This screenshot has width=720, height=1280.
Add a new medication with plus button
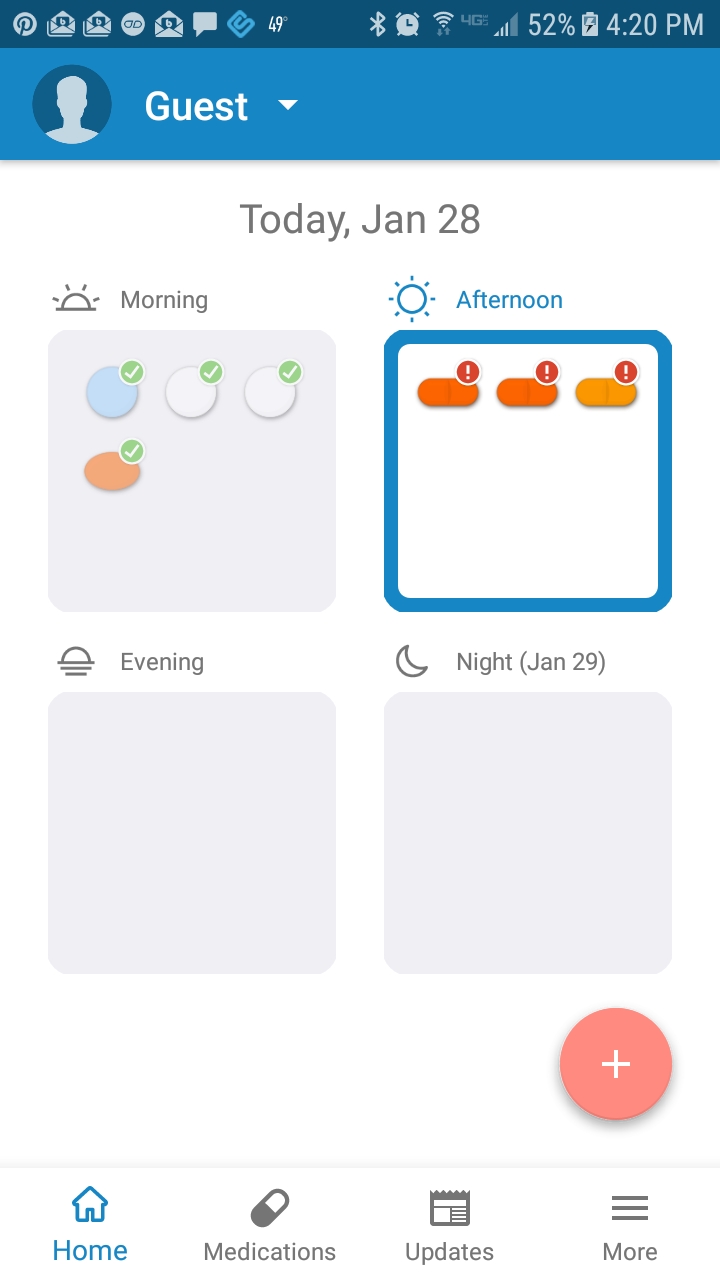pos(616,1064)
